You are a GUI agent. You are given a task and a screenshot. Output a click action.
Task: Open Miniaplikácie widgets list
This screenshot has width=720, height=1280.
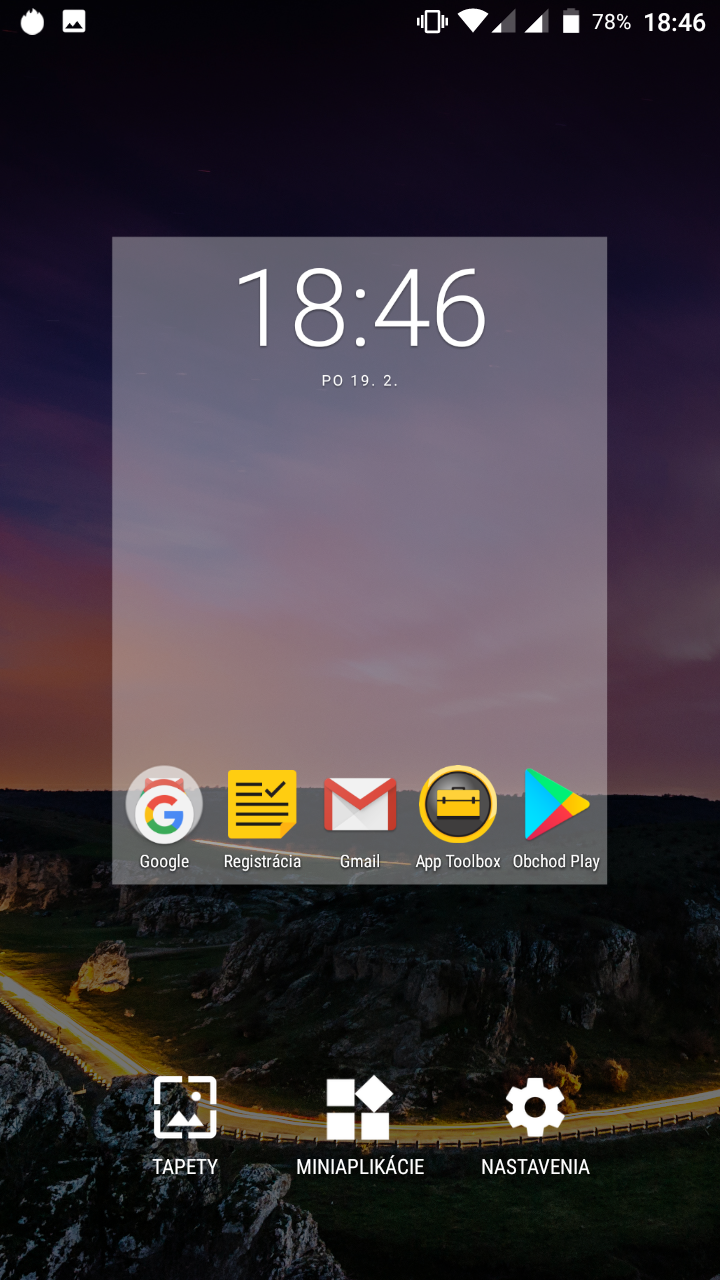[x=360, y=1126]
